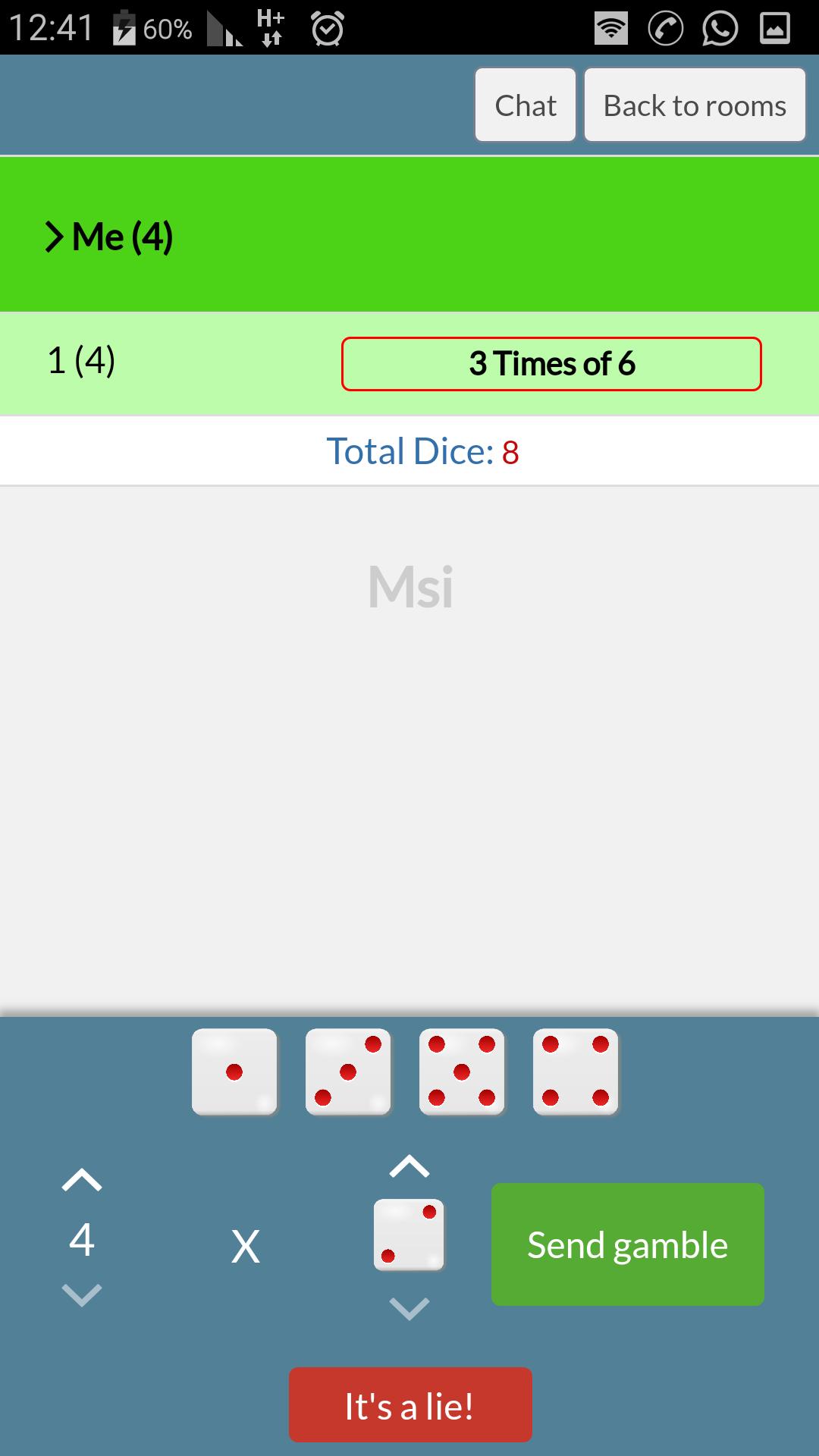Open the Chat panel
This screenshot has height=1456, width=819.
525,105
